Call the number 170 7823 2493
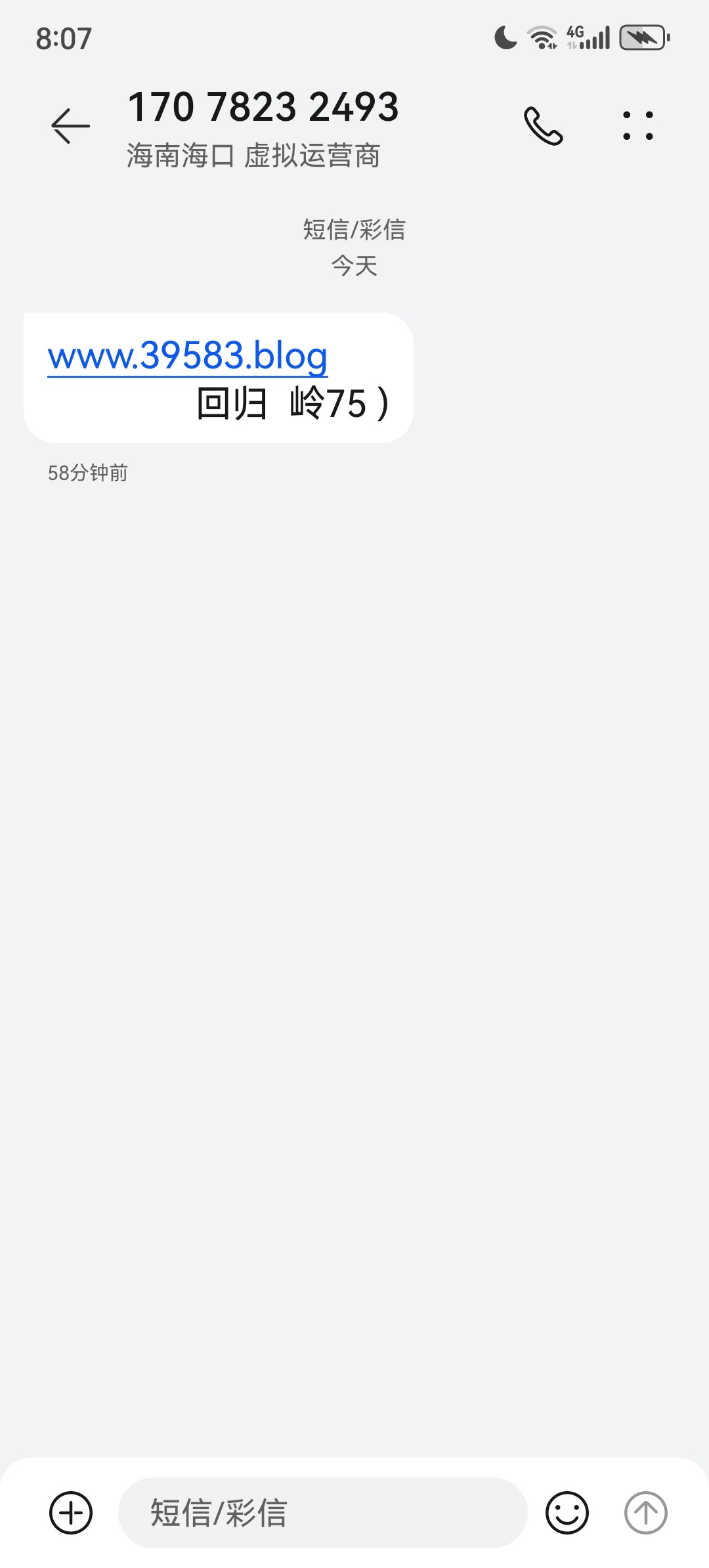The width and height of the screenshot is (709, 1568). (543, 125)
